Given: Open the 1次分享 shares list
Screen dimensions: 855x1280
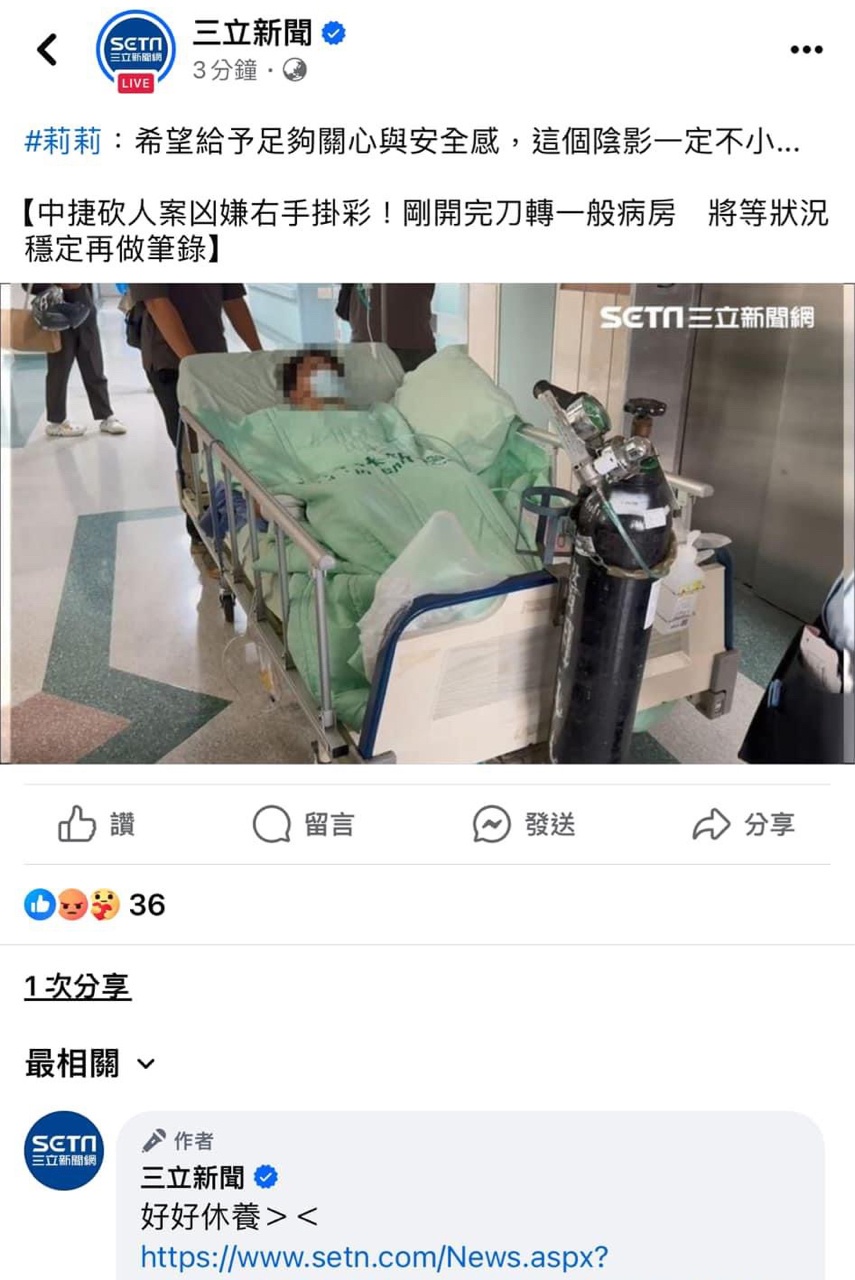Looking at the screenshot, I should pyautogui.click(x=77, y=987).
